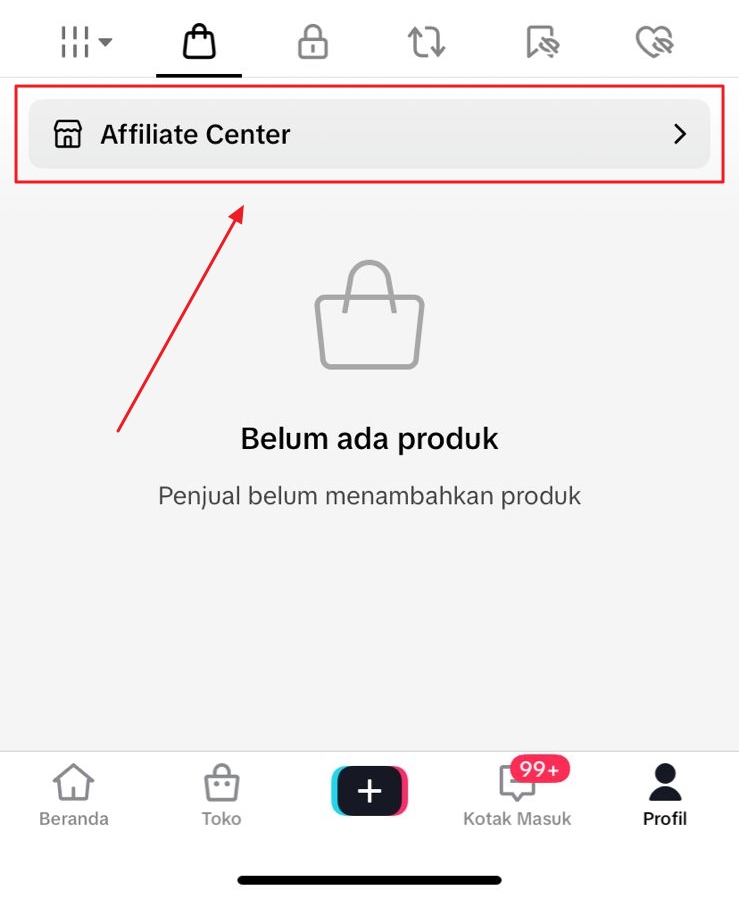View the hidden favorites tab
Viewport: 739px width, 899px height.
pos(540,41)
